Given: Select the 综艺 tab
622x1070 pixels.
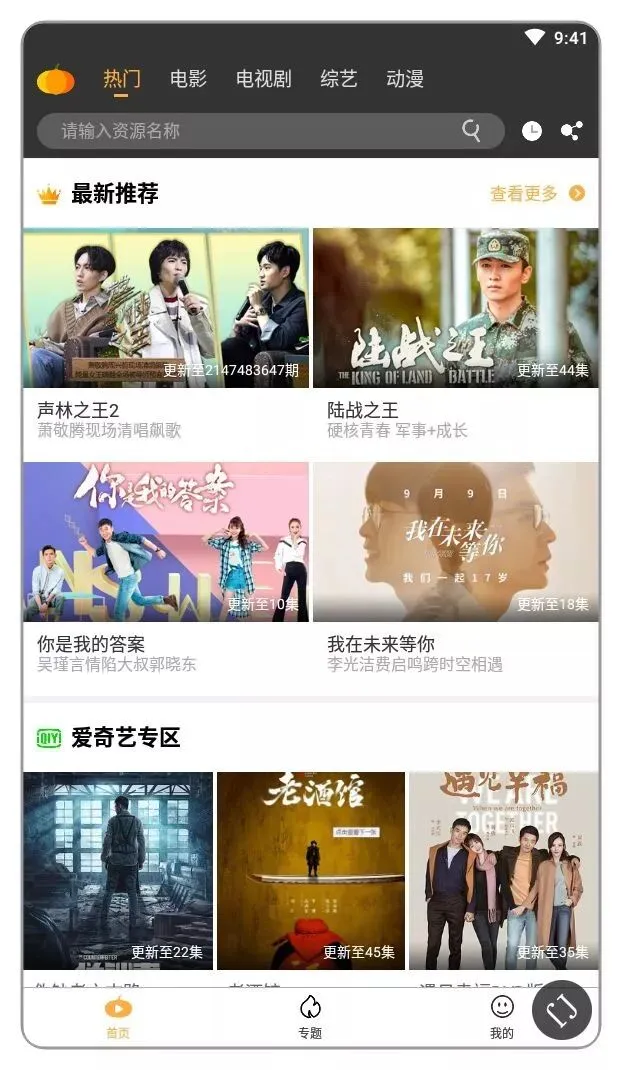Looking at the screenshot, I should tap(339, 79).
